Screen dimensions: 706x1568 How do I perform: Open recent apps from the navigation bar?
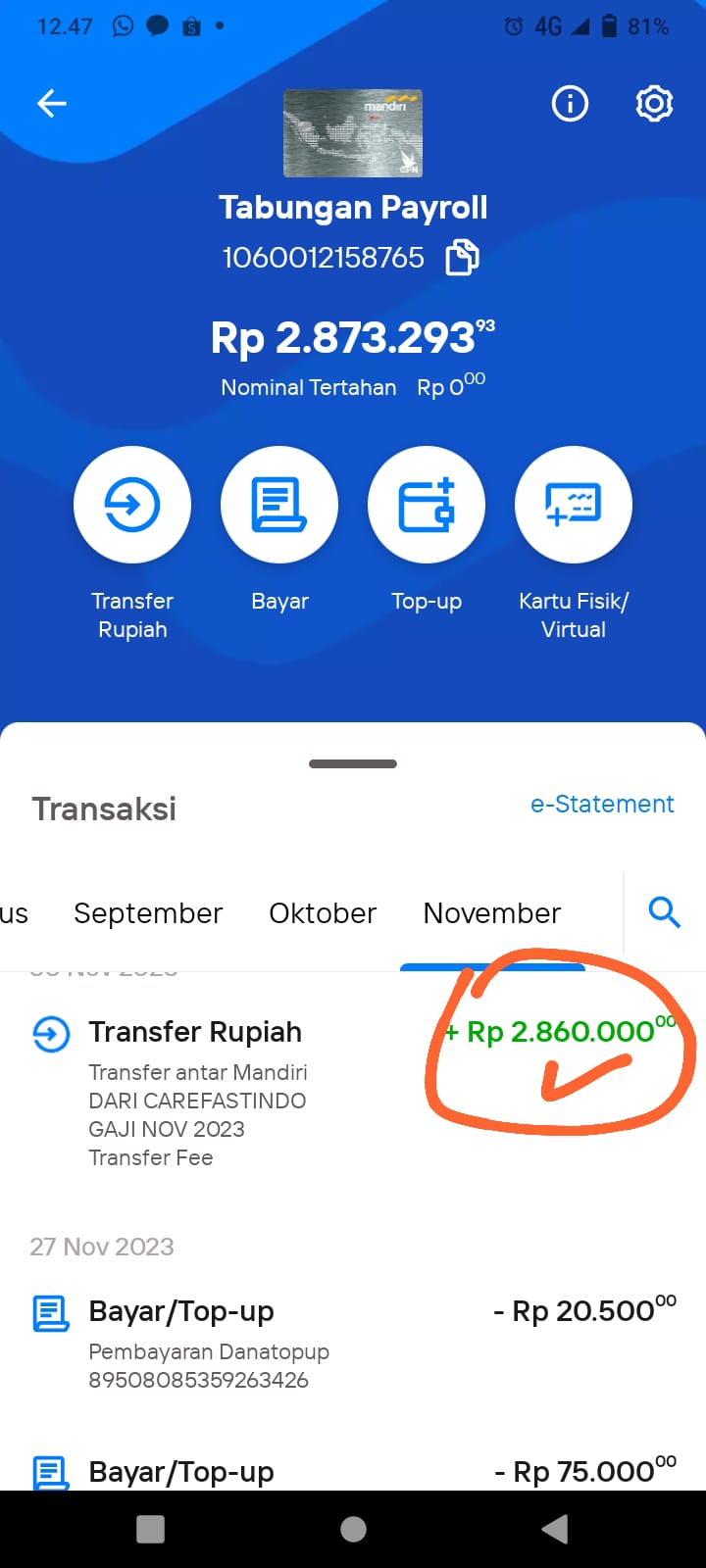pos(150,1529)
